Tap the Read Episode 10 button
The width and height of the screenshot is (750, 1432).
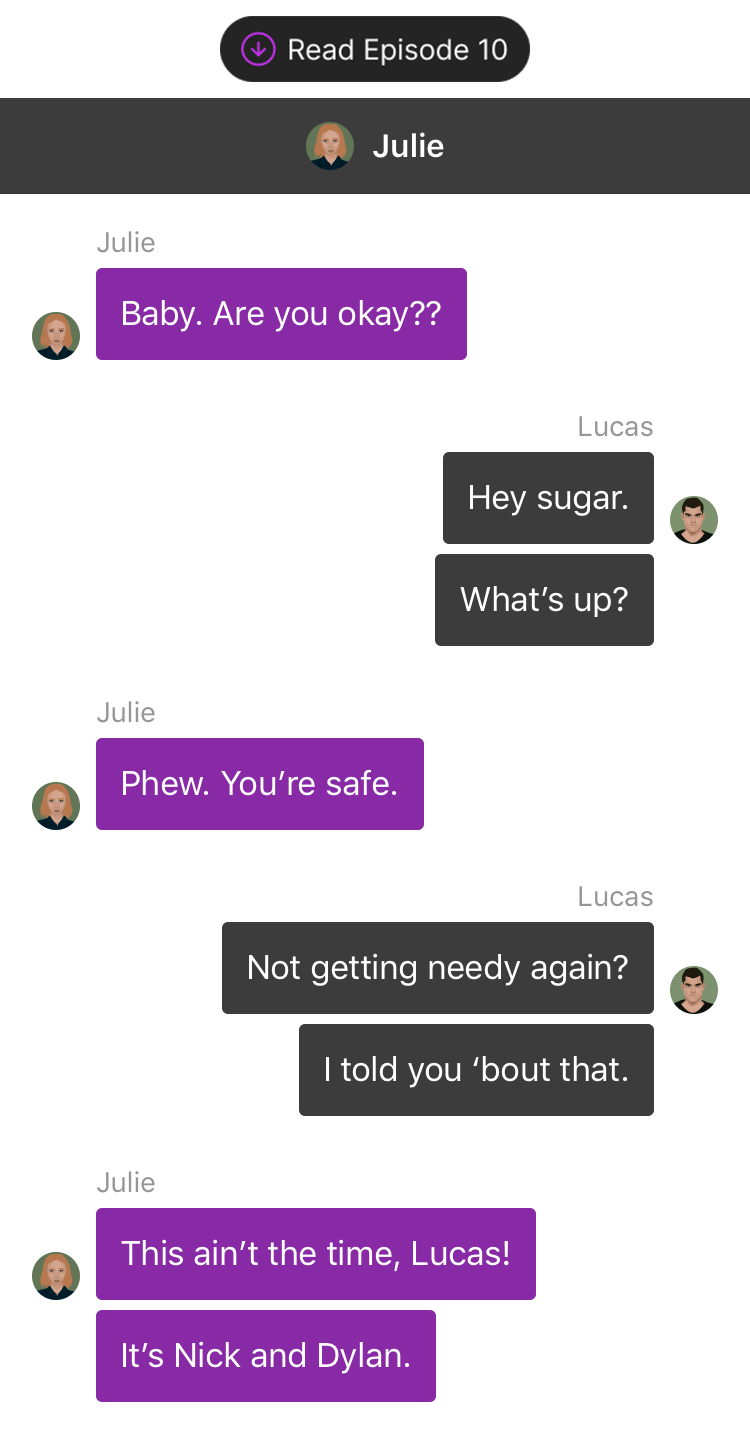coord(375,49)
